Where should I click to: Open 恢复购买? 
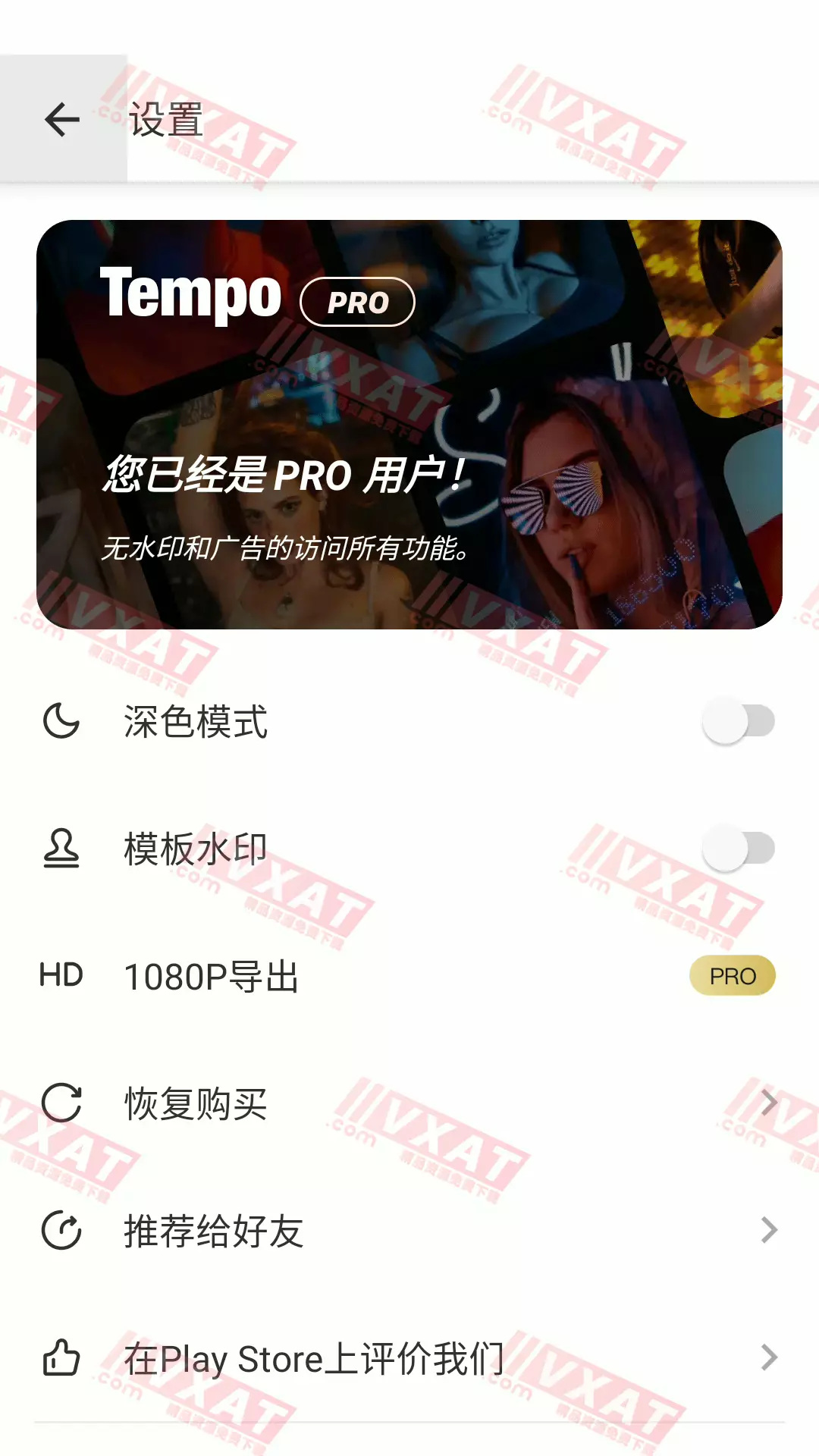pyautogui.click(x=409, y=1103)
